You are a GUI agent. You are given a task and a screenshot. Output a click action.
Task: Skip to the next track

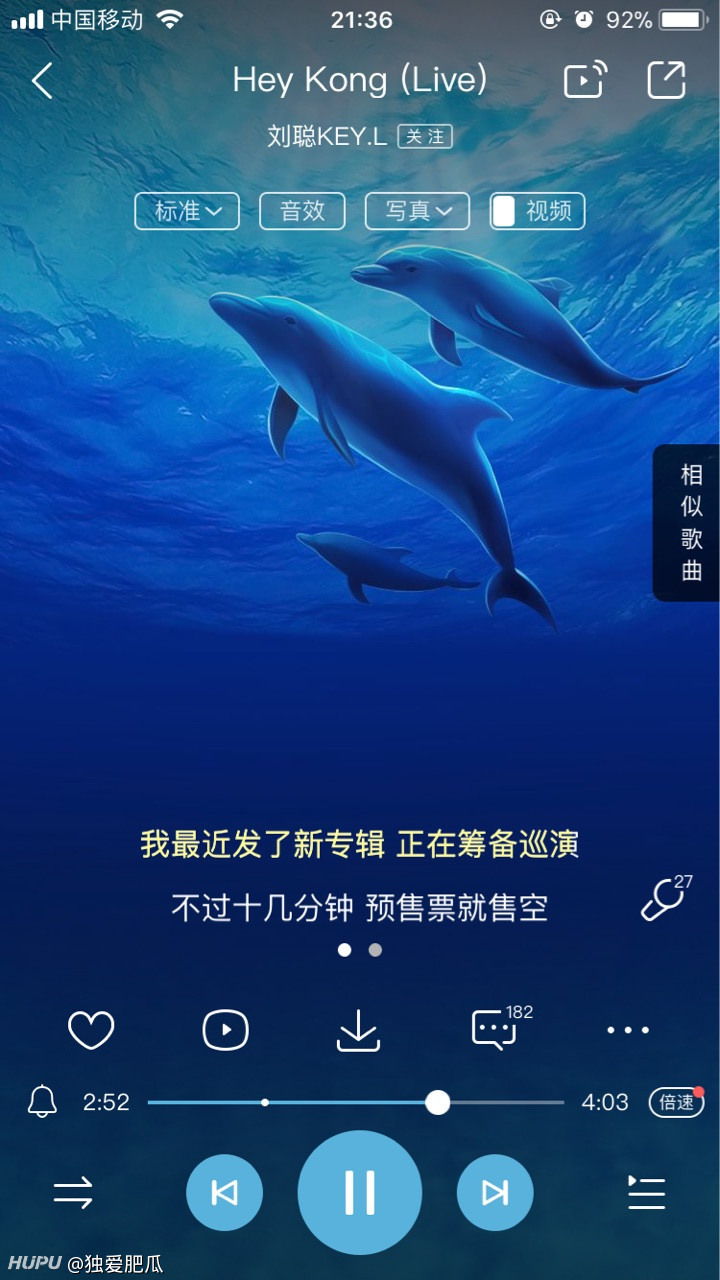[x=495, y=1192]
